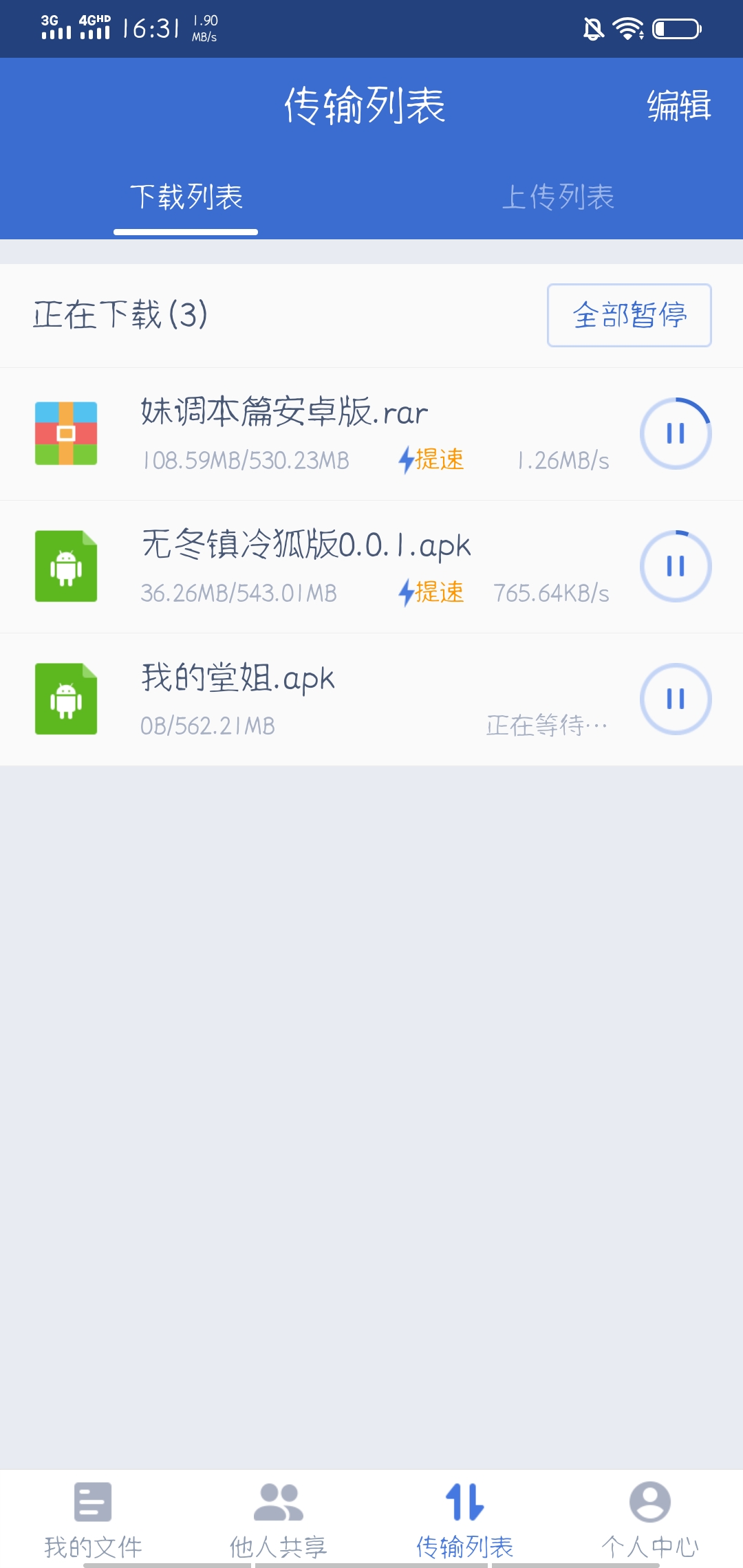Switch to the 上传列表 tab
This screenshot has width=743, height=1568.
557,197
